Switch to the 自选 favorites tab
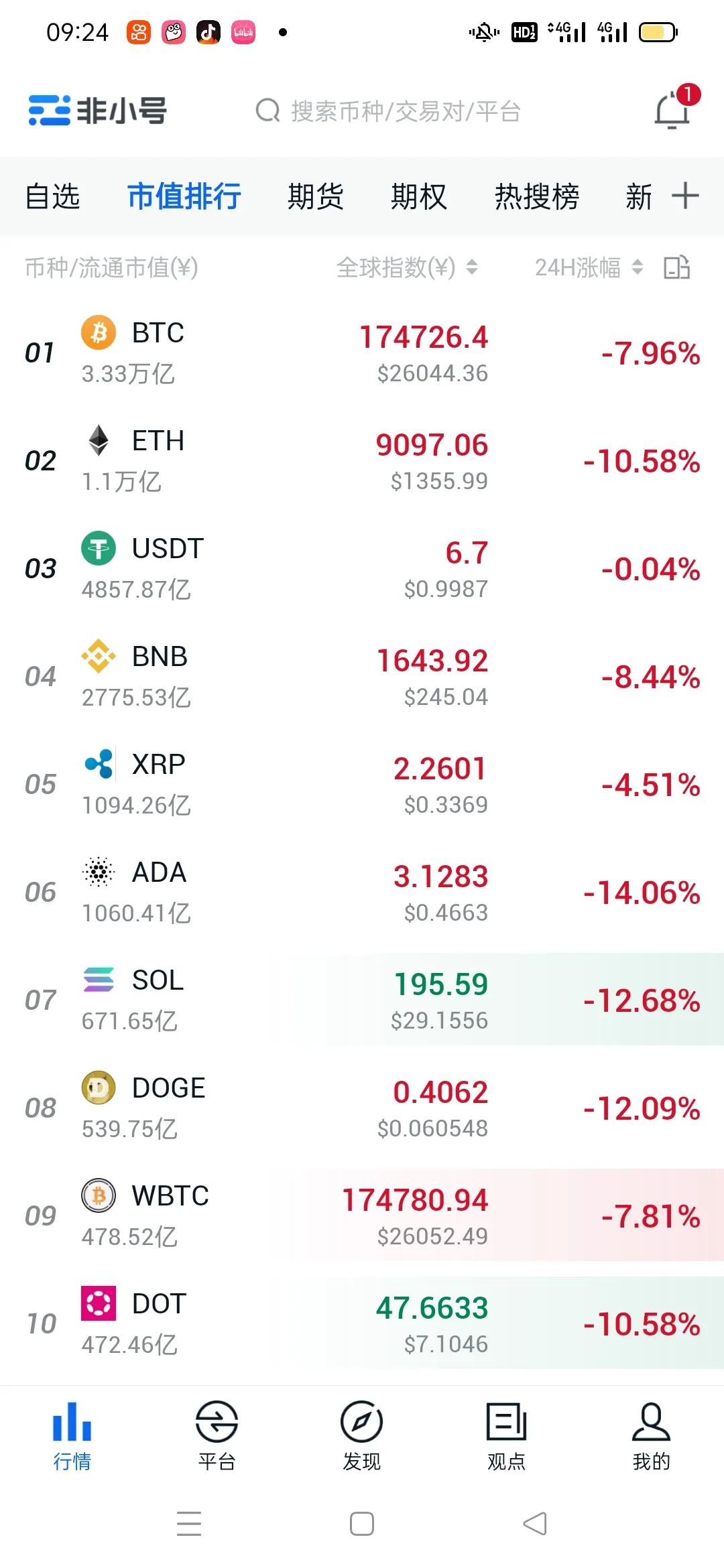 pos(52,196)
